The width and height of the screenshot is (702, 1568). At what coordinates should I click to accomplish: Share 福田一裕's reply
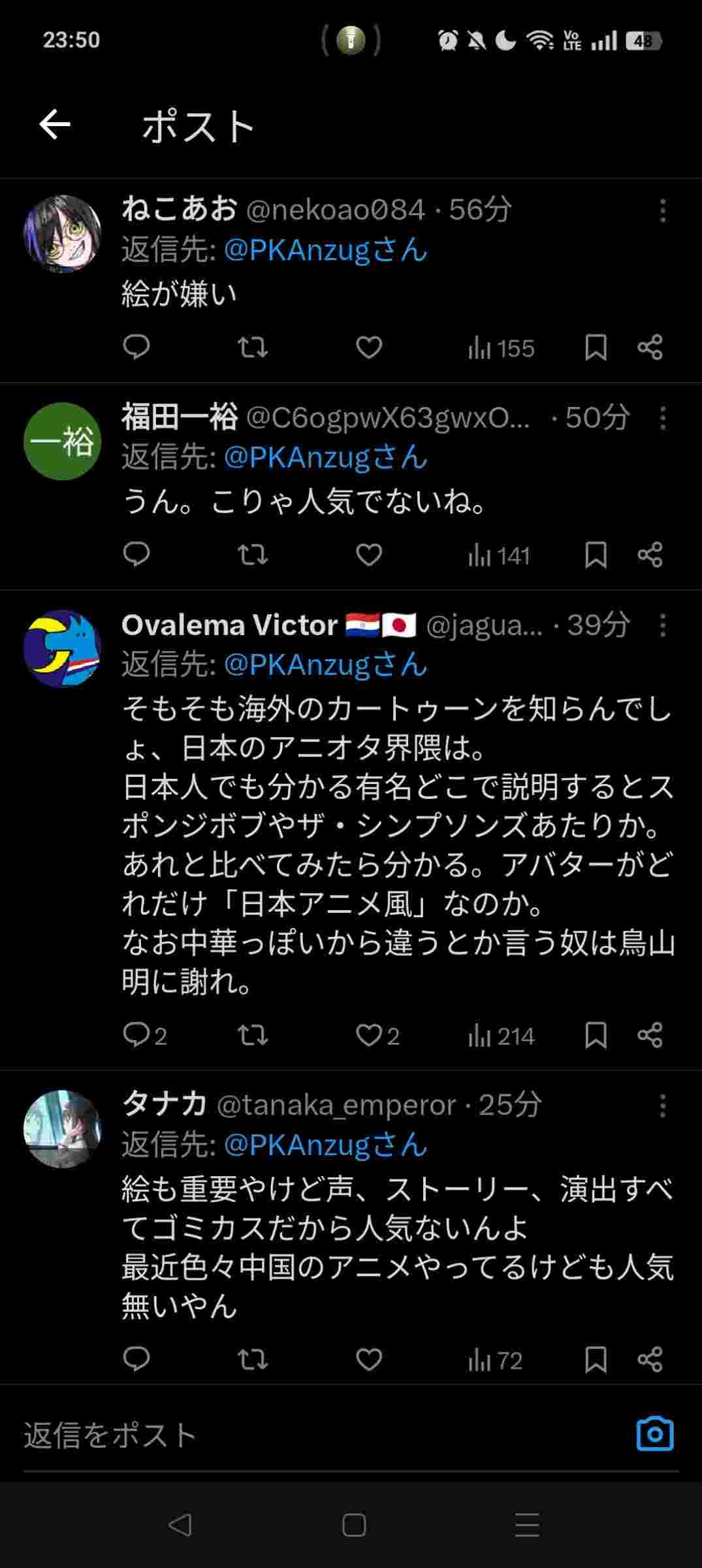(650, 555)
